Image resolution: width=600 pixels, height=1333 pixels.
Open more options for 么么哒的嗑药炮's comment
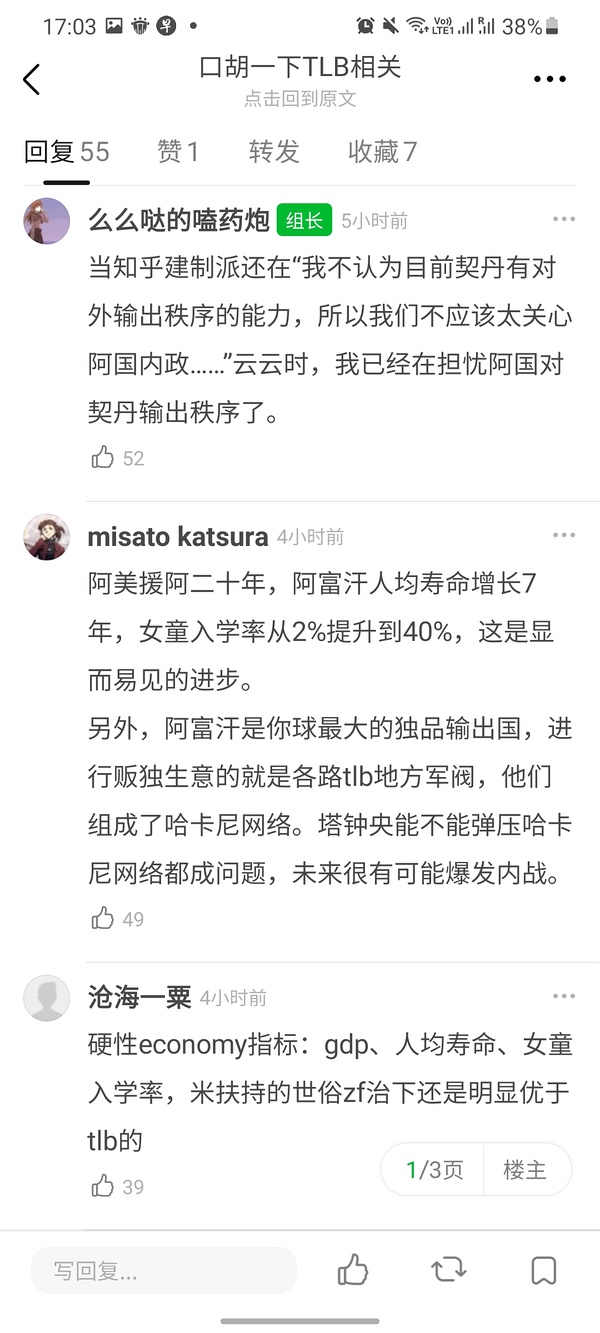(x=564, y=220)
